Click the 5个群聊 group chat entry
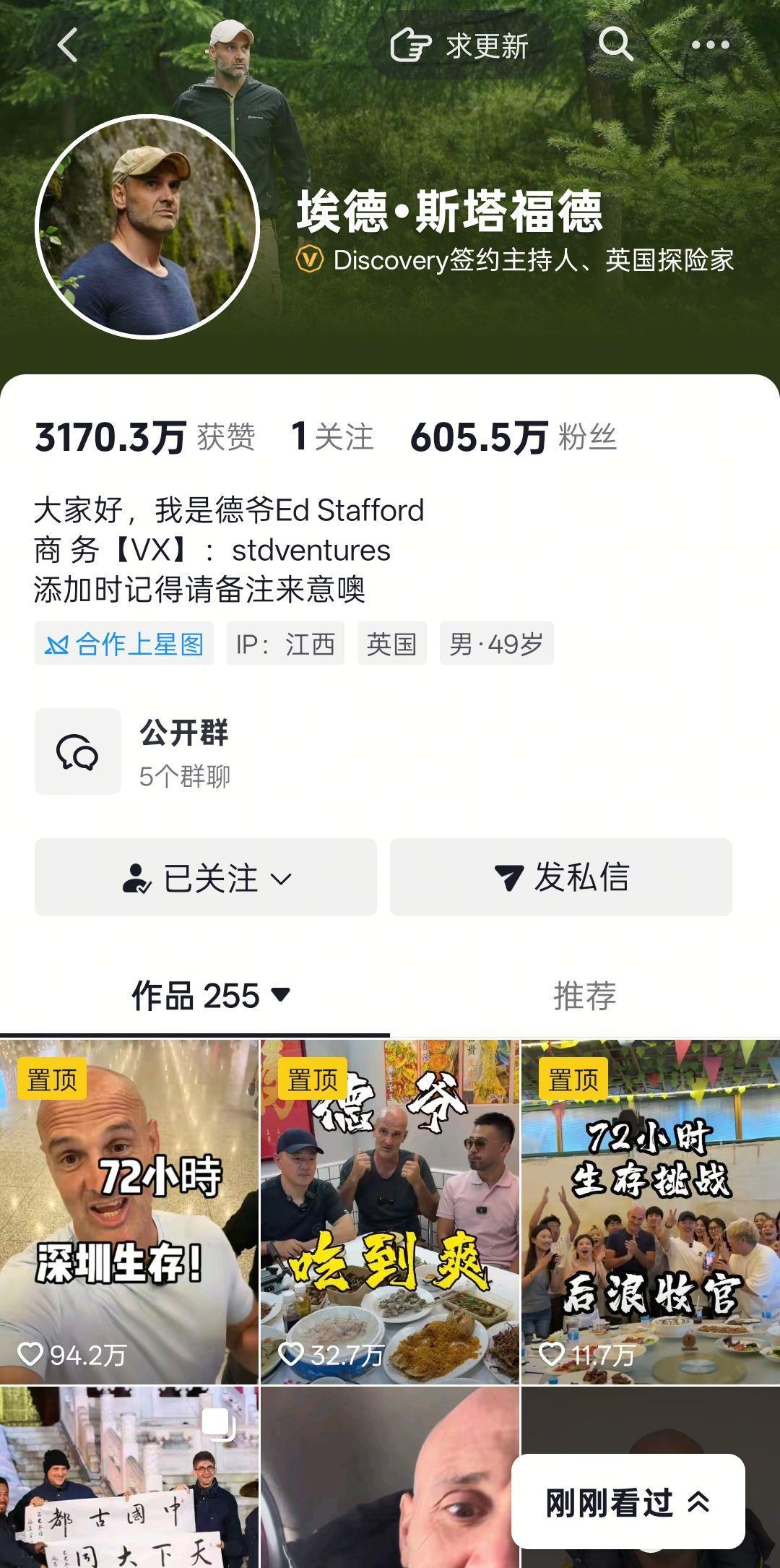The image size is (780, 1568). coord(183,775)
